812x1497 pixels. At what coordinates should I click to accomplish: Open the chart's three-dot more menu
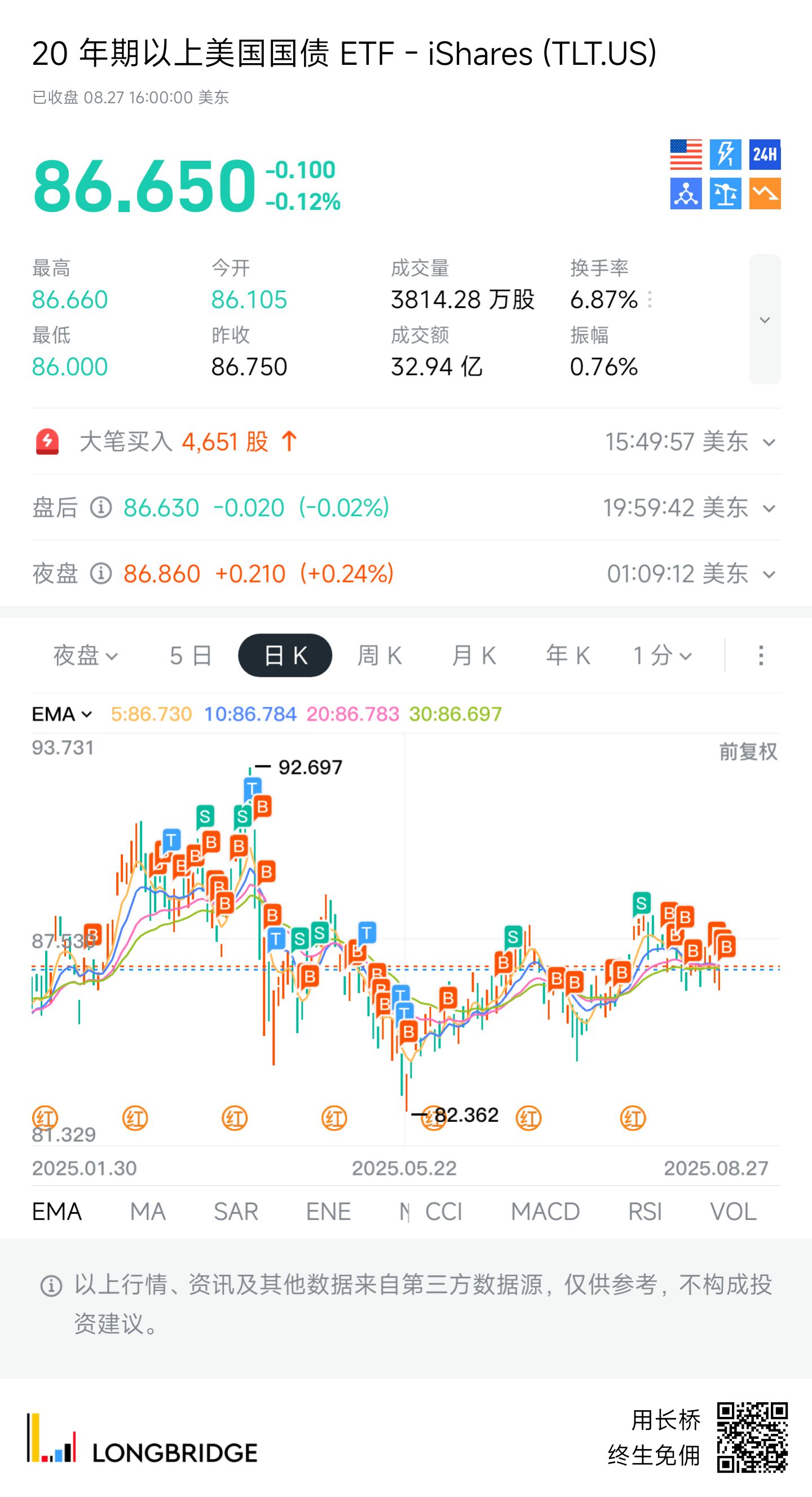(761, 655)
